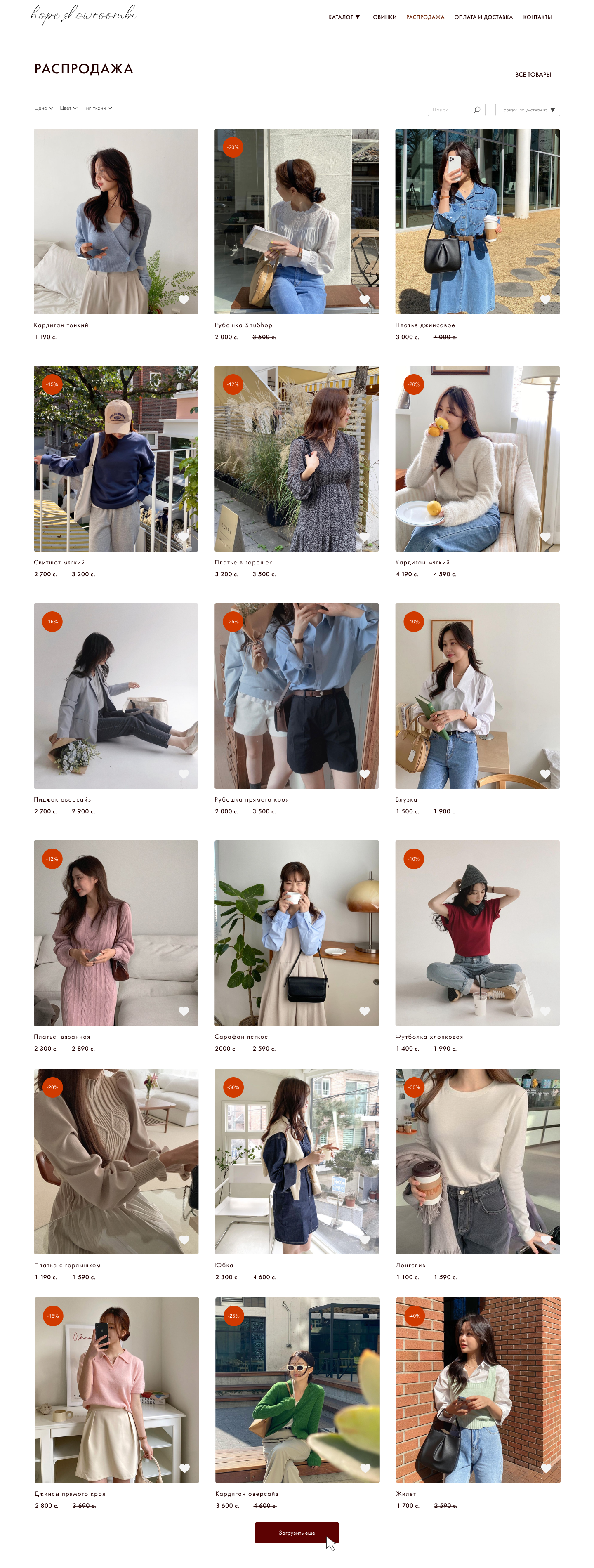The image size is (594, 1568).
Task: Select the Сарафан легкое product
Action: coord(297,933)
